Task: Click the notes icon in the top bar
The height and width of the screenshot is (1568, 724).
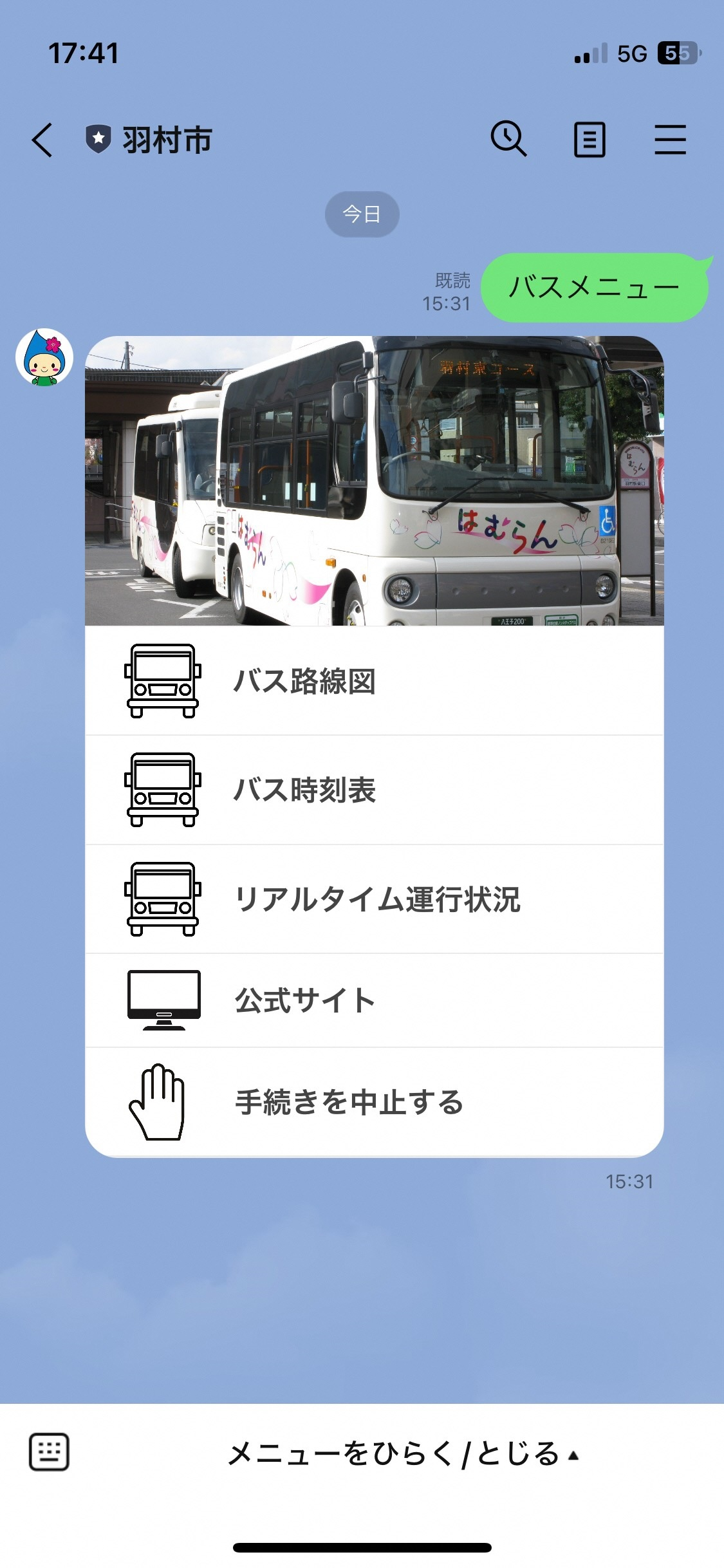Action: (x=589, y=138)
